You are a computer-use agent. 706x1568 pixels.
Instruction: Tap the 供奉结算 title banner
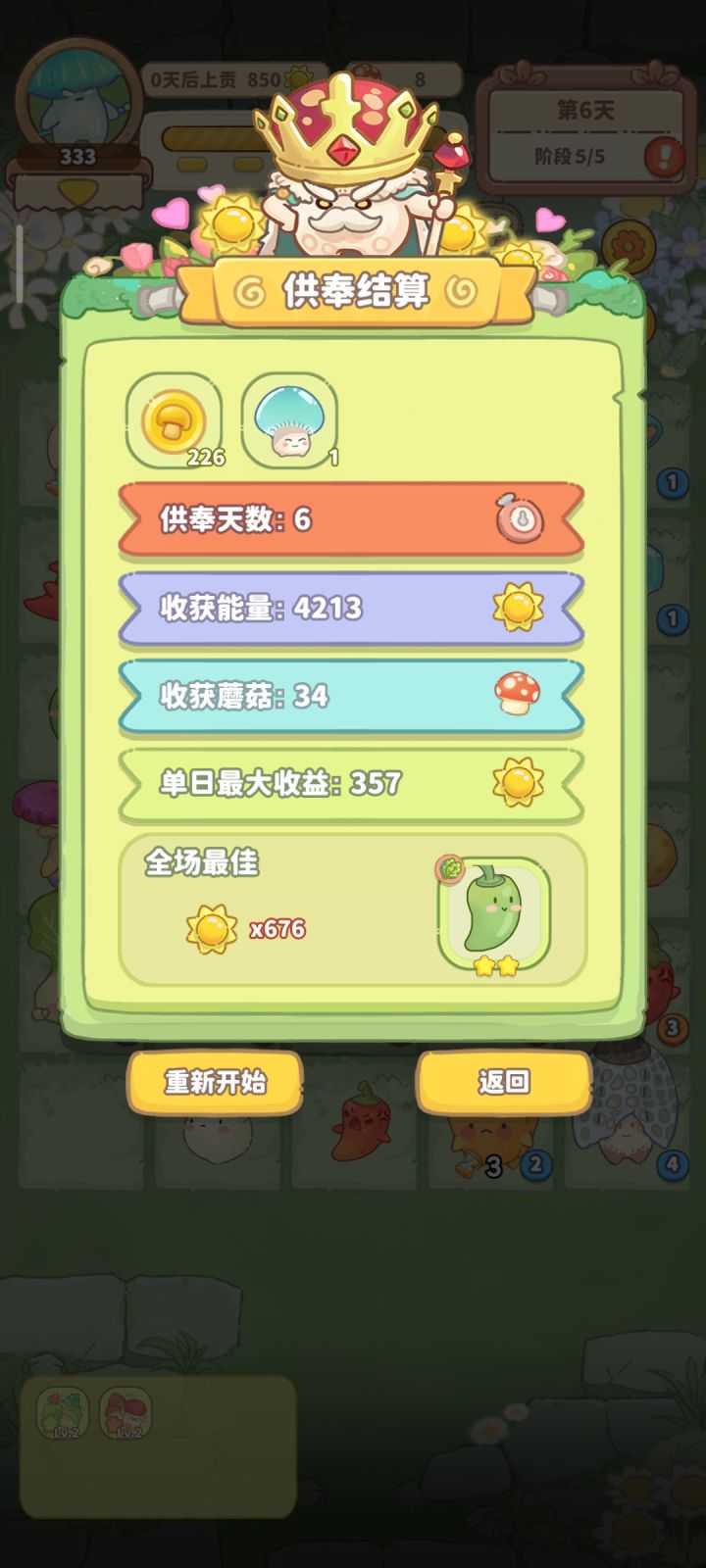[x=353, y=291]
